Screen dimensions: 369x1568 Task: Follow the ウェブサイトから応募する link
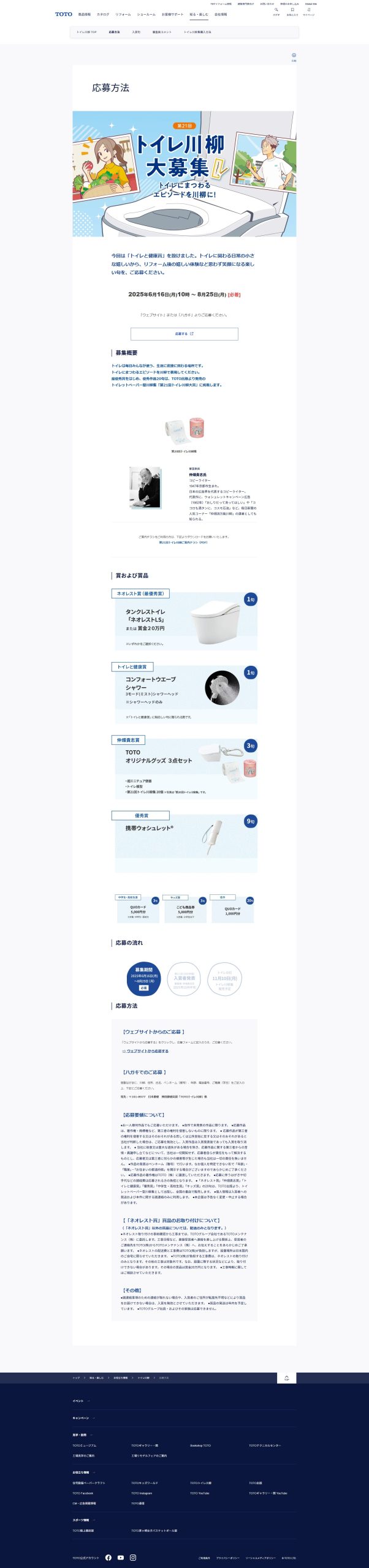(146, 1050)
